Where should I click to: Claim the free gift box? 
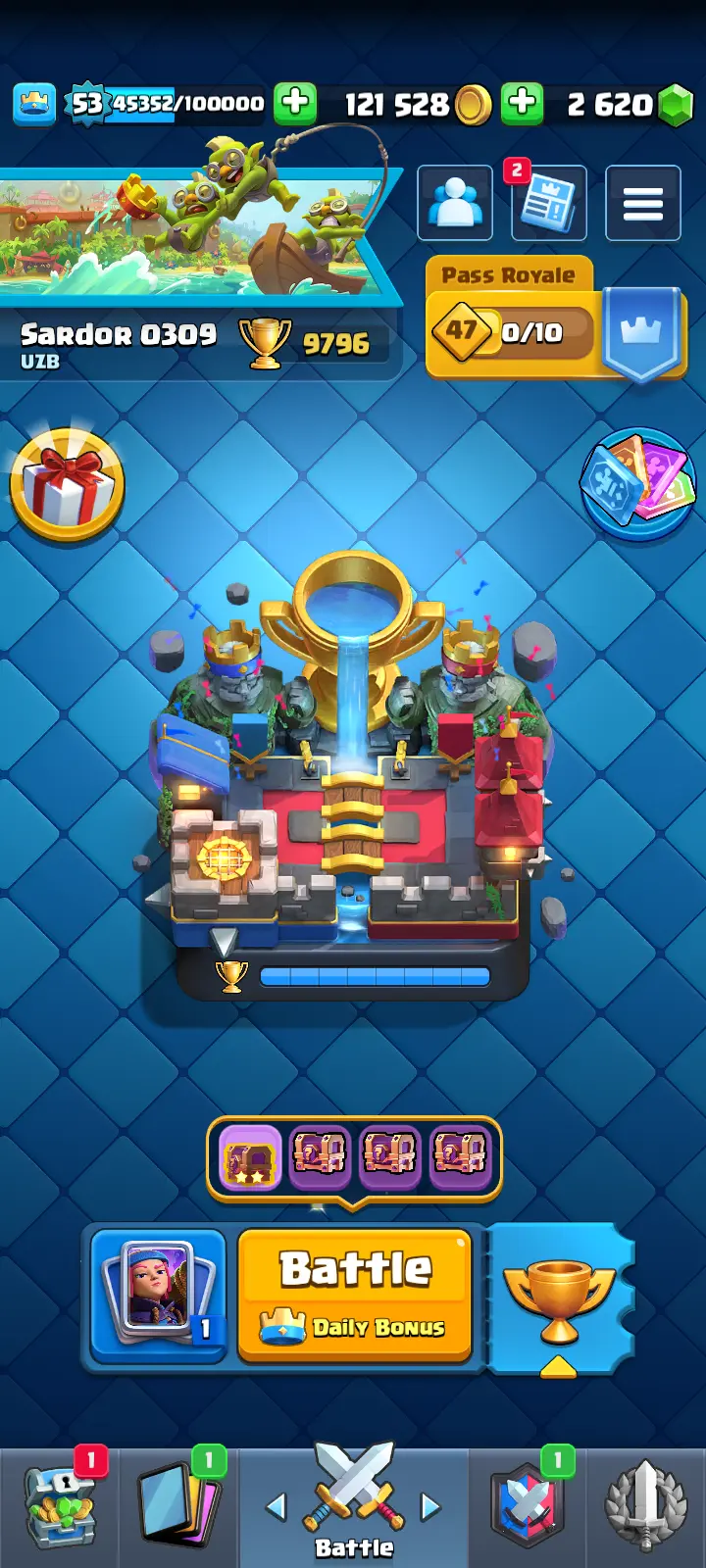[67, 485]
